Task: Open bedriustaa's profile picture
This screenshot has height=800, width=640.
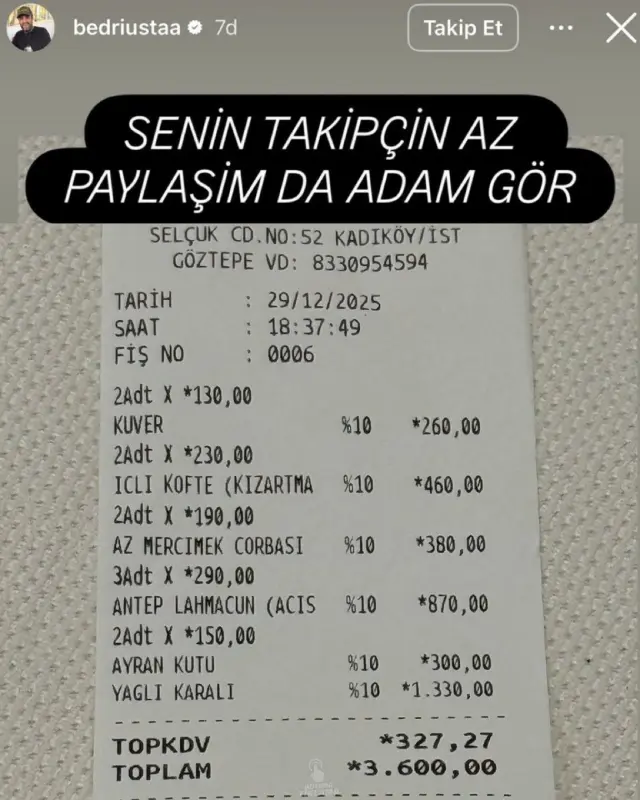Action: 30,28
